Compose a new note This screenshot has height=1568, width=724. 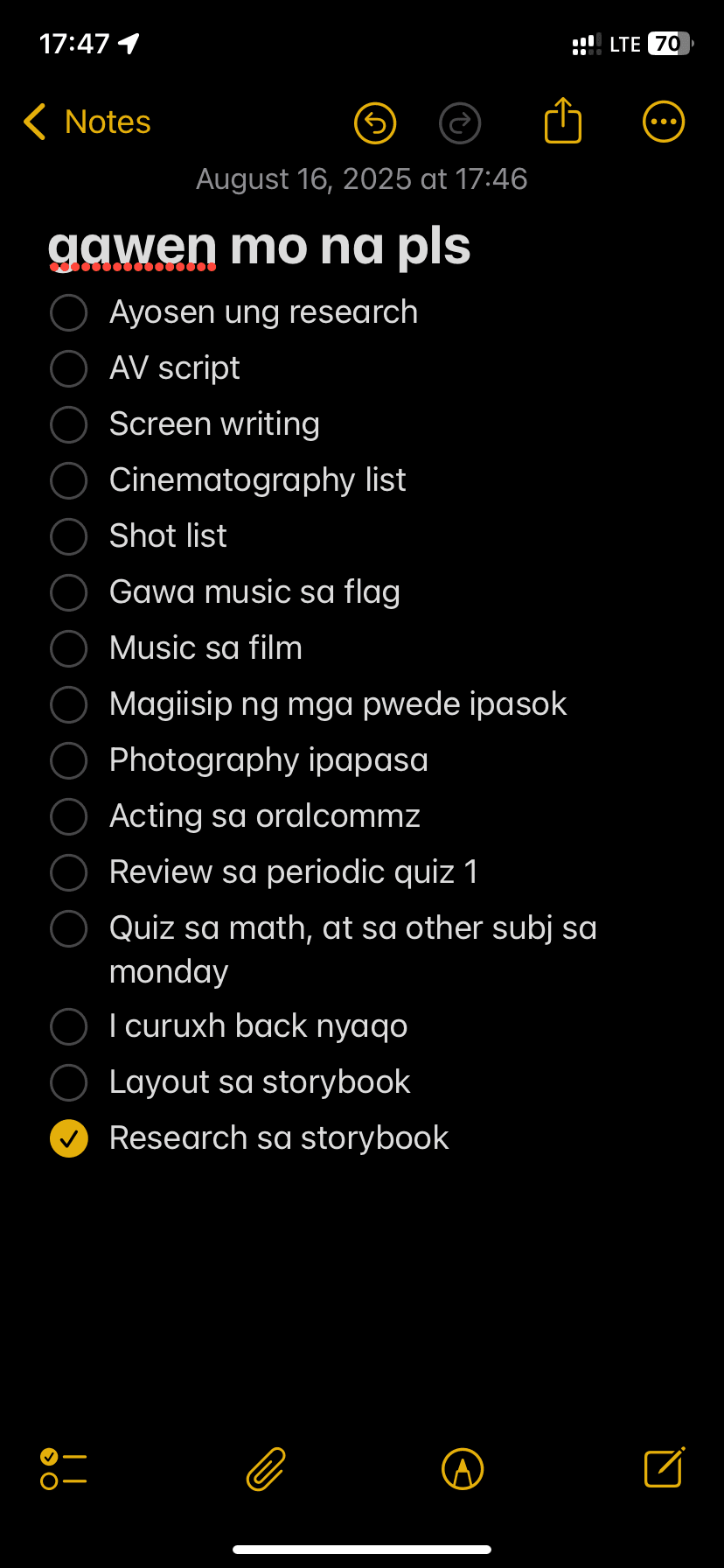pos(664,1467)
